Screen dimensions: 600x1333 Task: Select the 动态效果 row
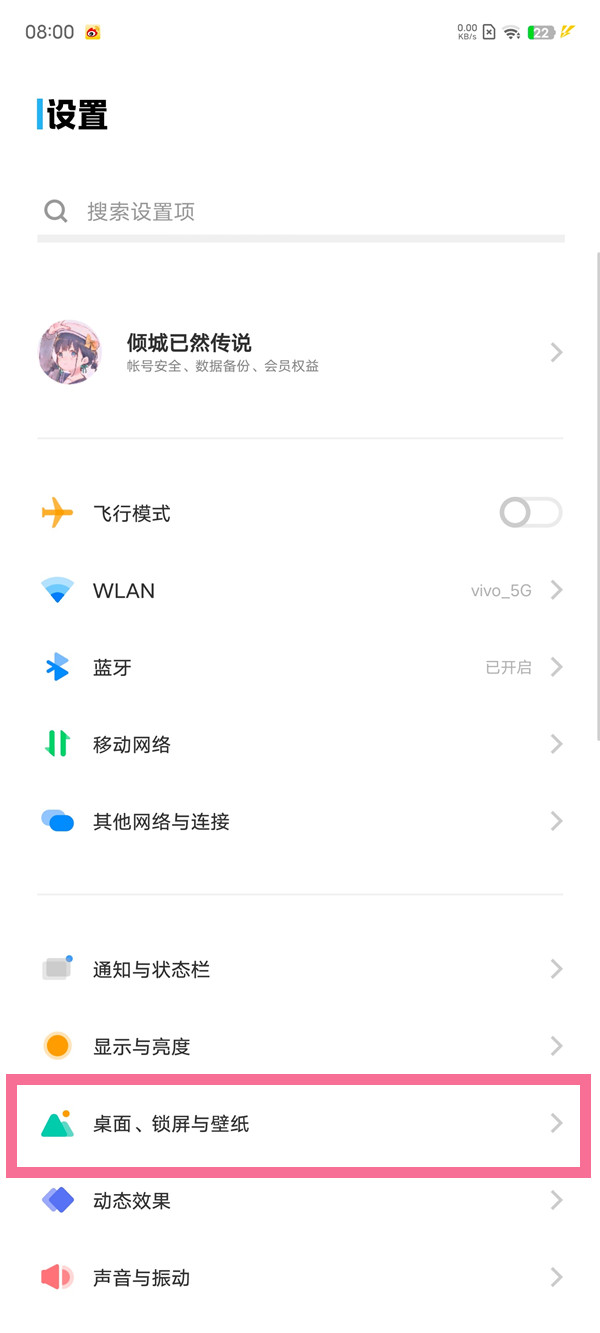click(300, 1201)
